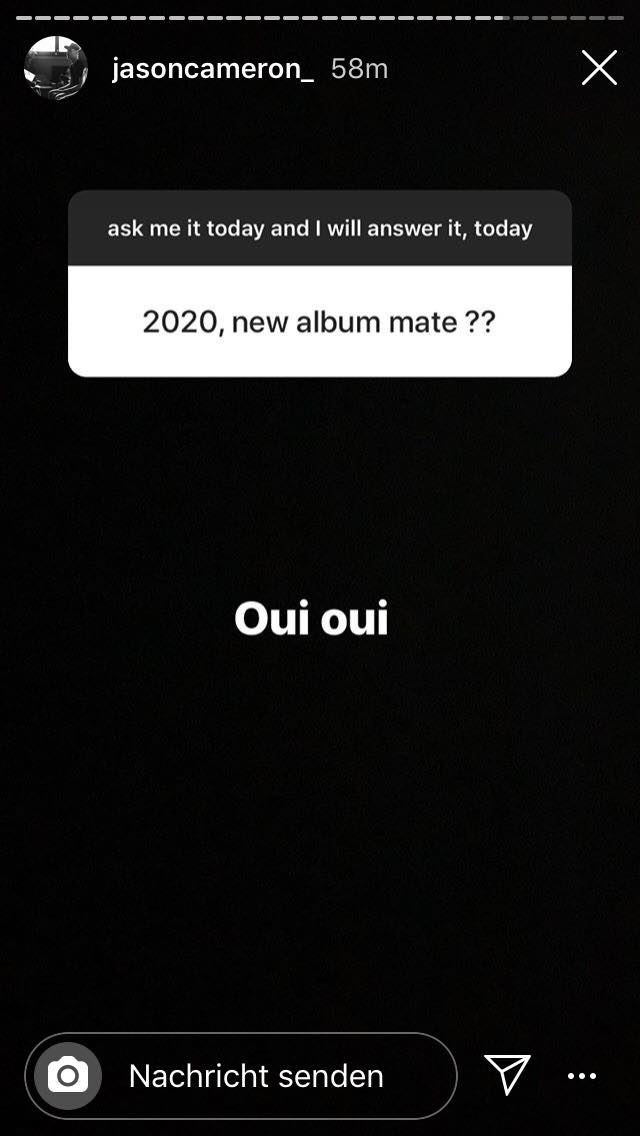Open the three-dot more options menu
Image resolution: width=640 pixels, height=1136 pixels.
pos(582,1076)
